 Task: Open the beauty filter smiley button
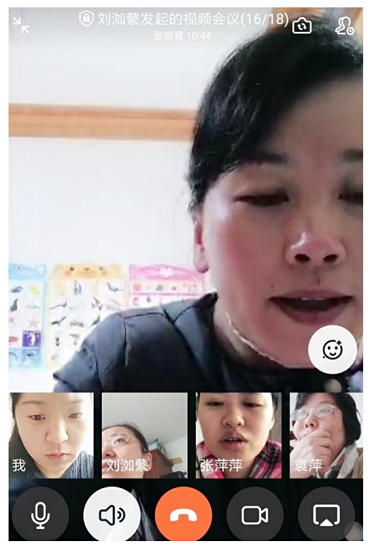point(333,349)
